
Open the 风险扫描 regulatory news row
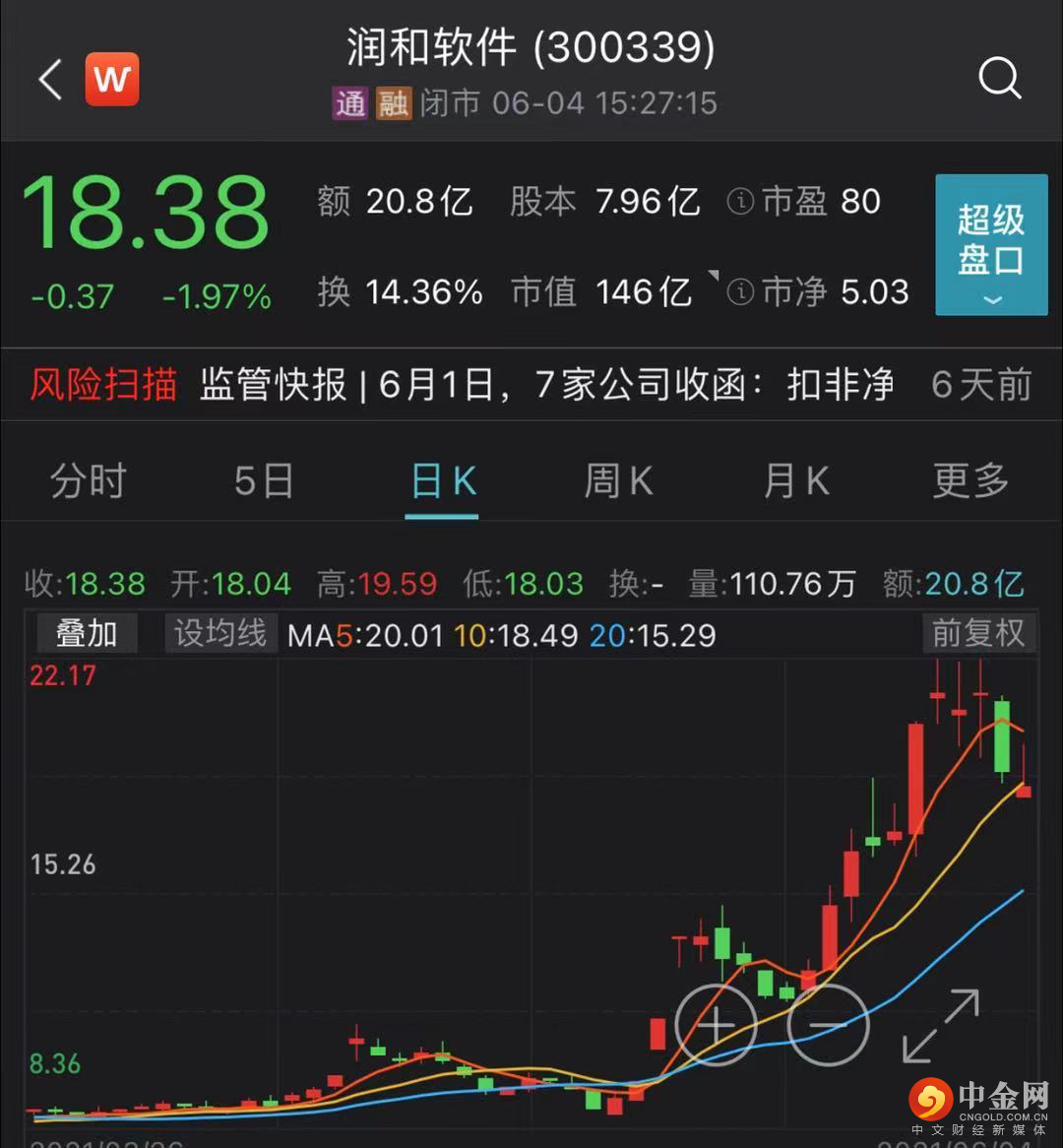[x=531, y=384]
